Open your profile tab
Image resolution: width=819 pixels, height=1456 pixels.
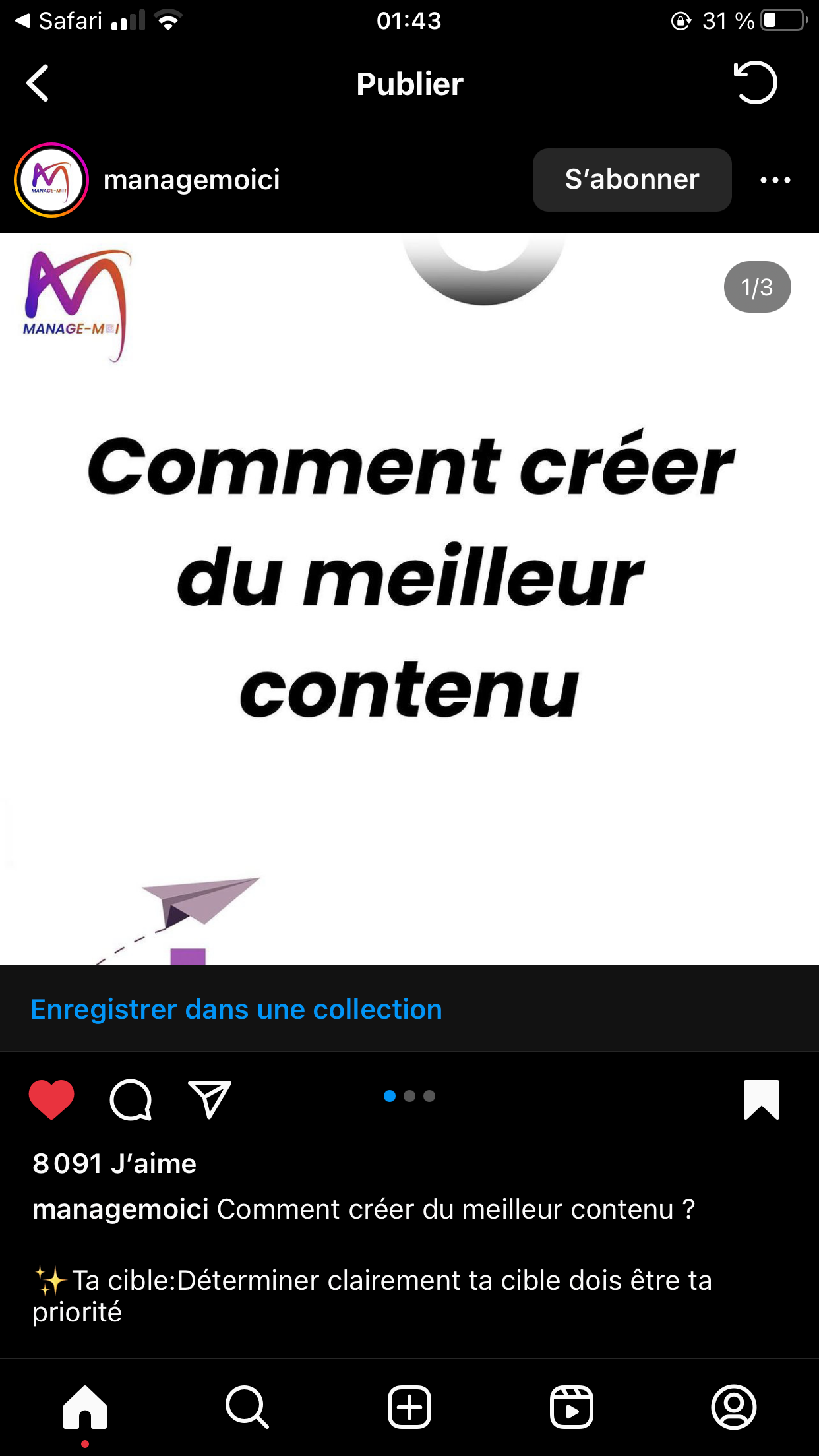(734, 1408)
